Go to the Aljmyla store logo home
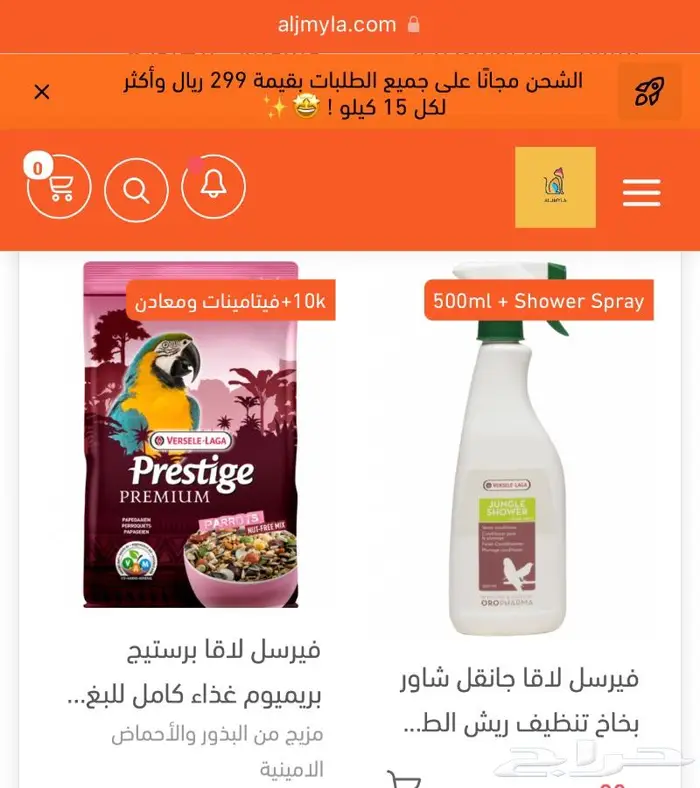Viewport: 700px width, 788px height. pyautogui.click(x=555, y=187)
